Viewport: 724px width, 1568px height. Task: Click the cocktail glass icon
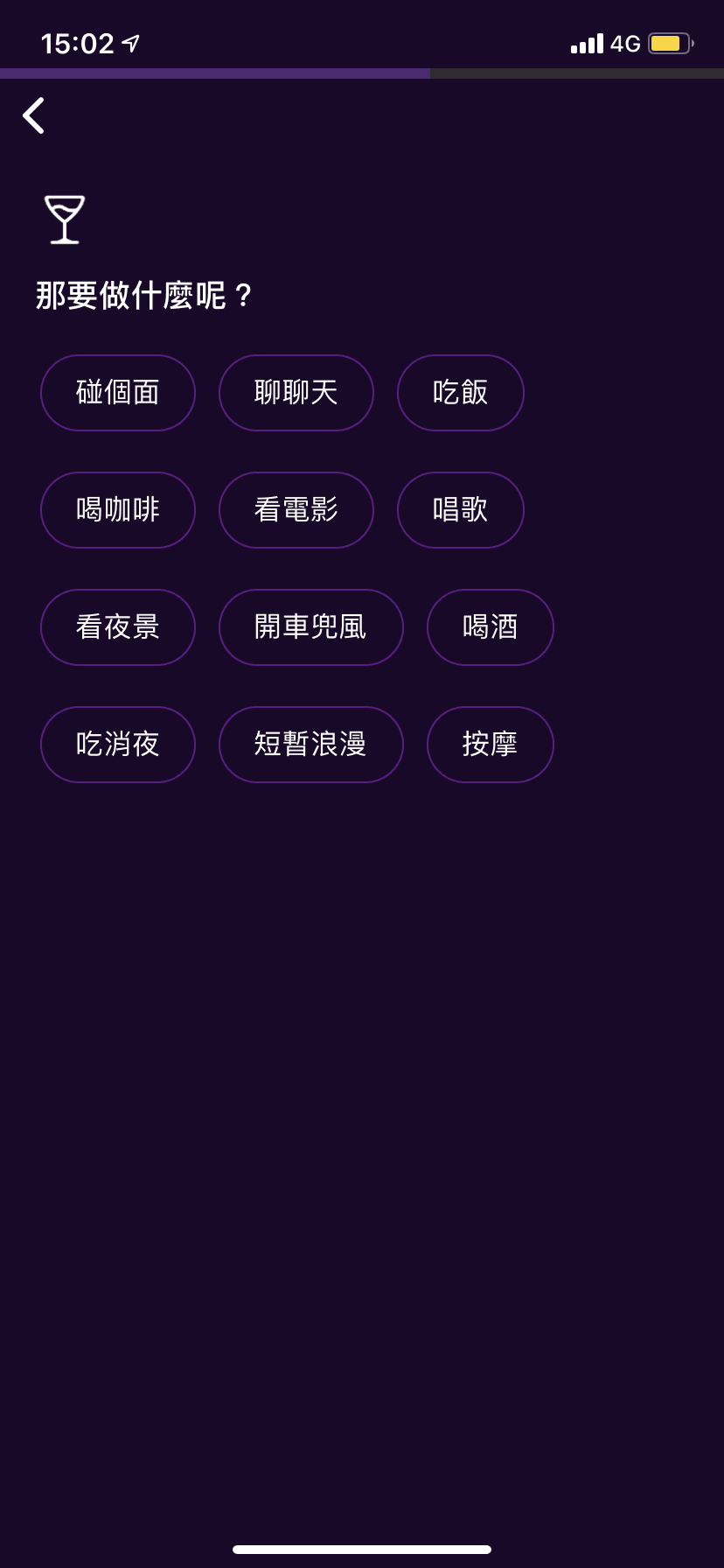(62, 218)
